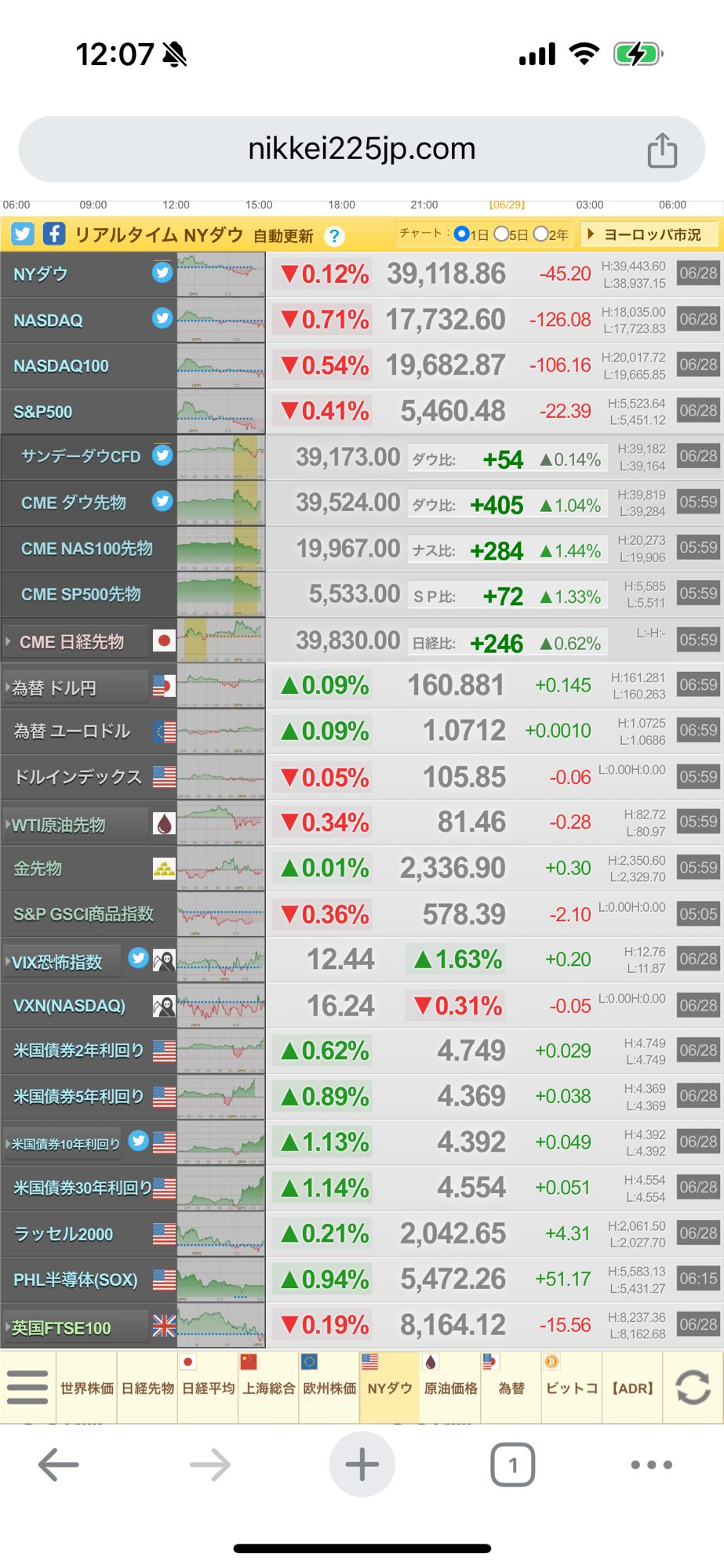
Task: Share page via Facebook icon
Action: [53, 234]
